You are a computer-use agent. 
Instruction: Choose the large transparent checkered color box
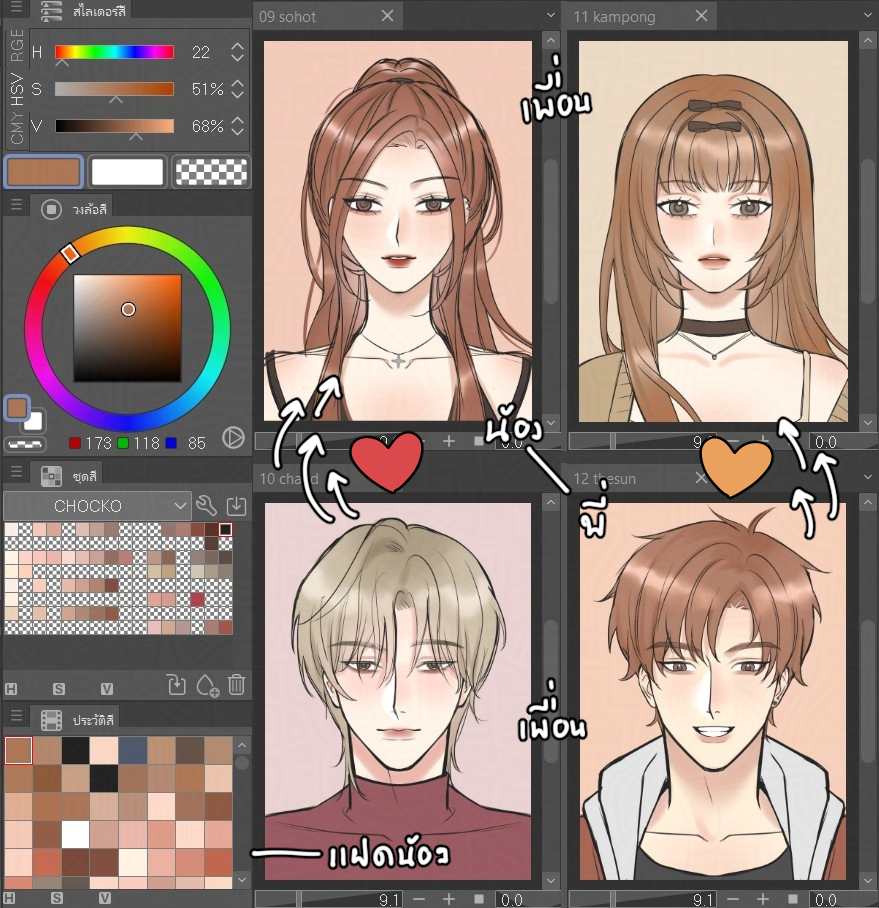point(210,172)
